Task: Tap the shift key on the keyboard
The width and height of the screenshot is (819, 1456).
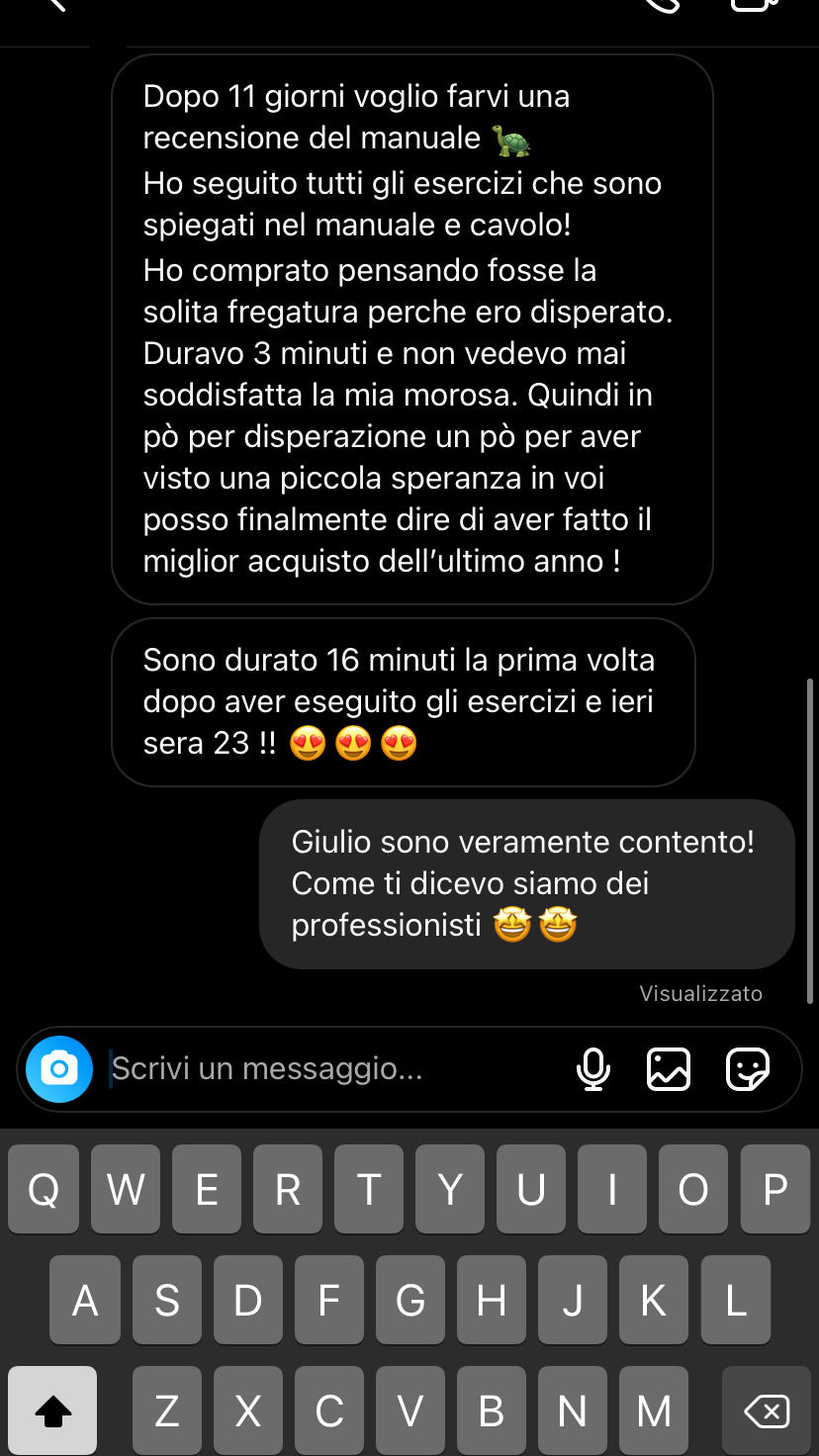Action: coord(52,1410)
